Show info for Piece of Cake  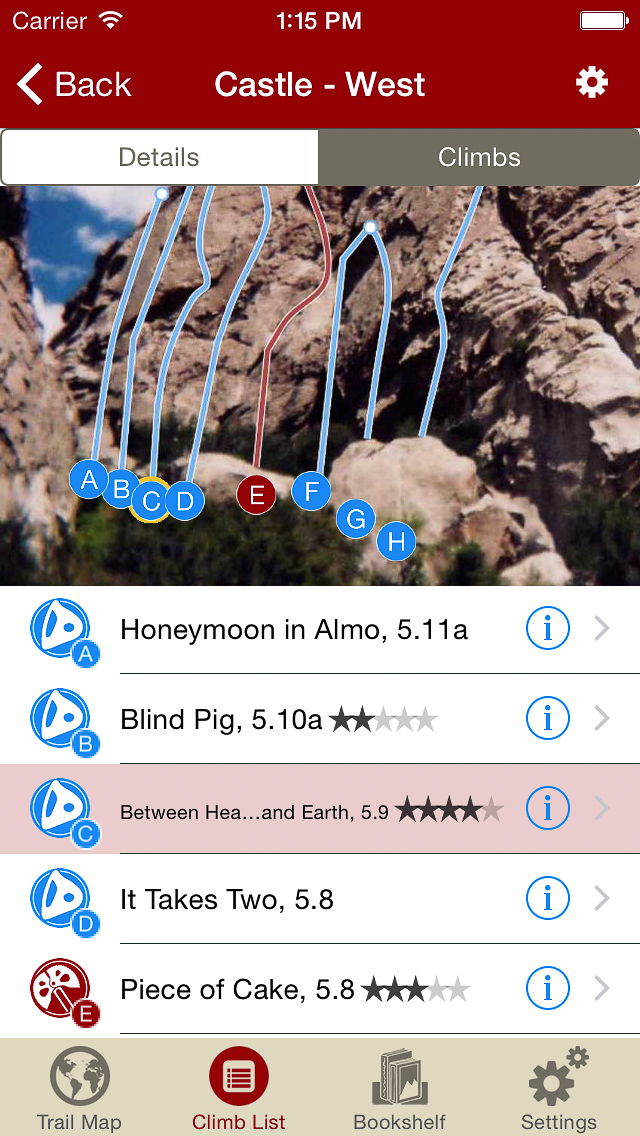547,988
